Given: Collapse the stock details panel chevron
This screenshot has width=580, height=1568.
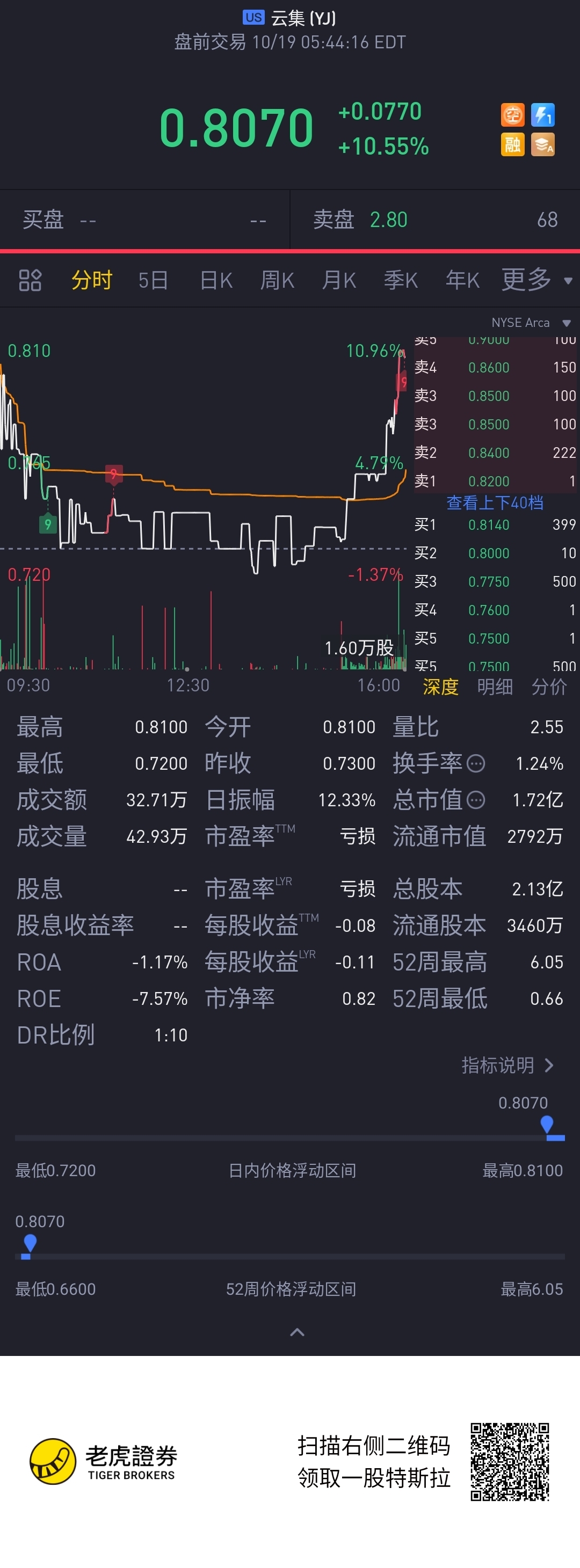Looking at the screenshot, I should click(x=298, y=1332).
